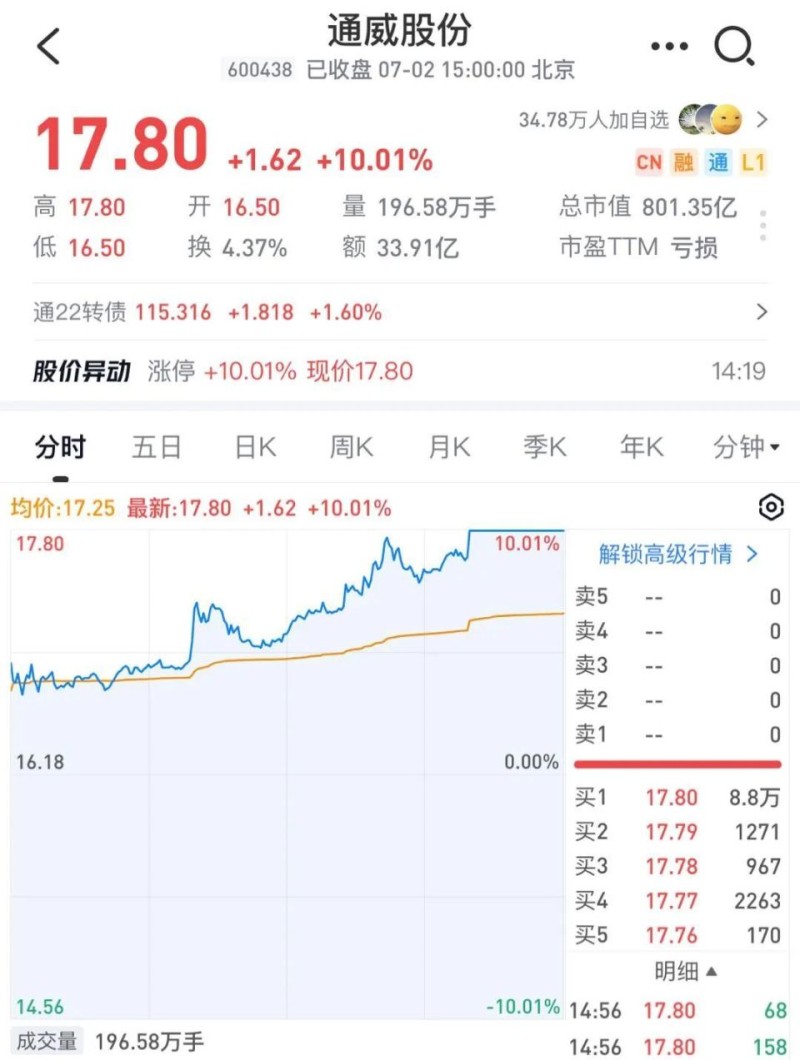Show the 周K candlestick chart
The image size is (800, 1060).
pyautogui.click(x=352, y=447)
